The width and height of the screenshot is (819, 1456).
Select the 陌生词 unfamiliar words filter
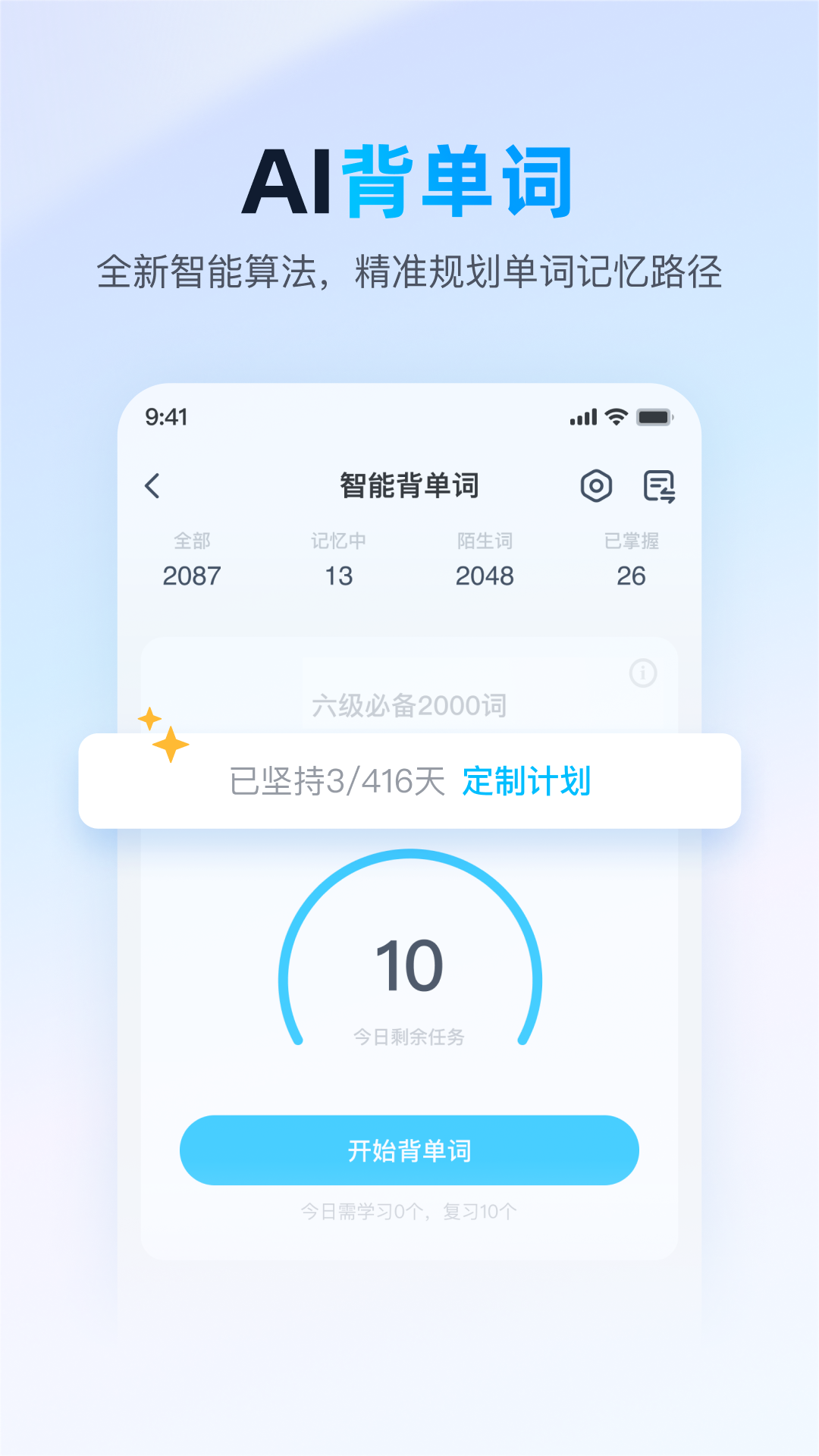[x=486, y=560]
